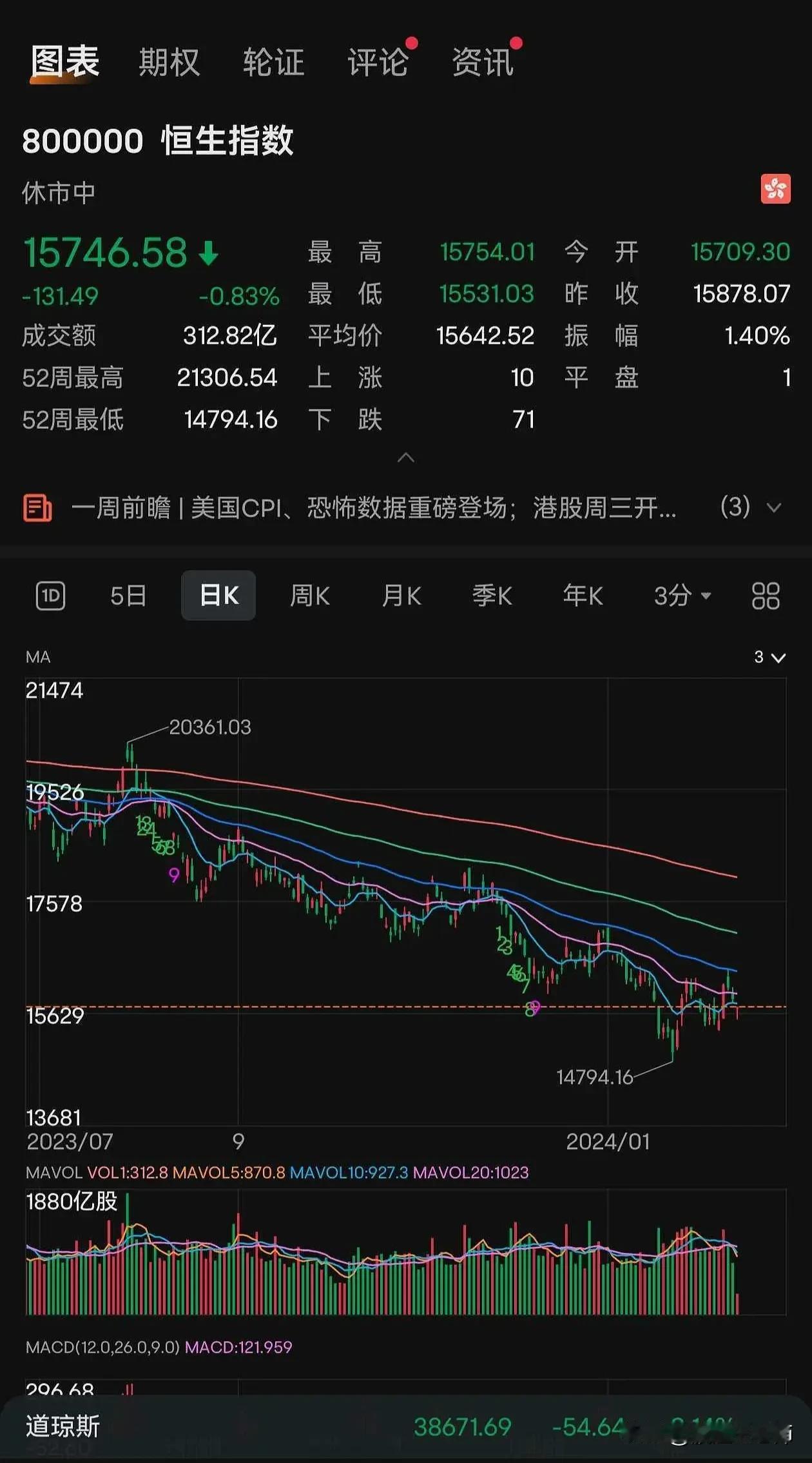Image resolution: width=812 pixels, height=1463 pixels.
Task: Go to the 资讯 tab
Action: click(483, 63)
